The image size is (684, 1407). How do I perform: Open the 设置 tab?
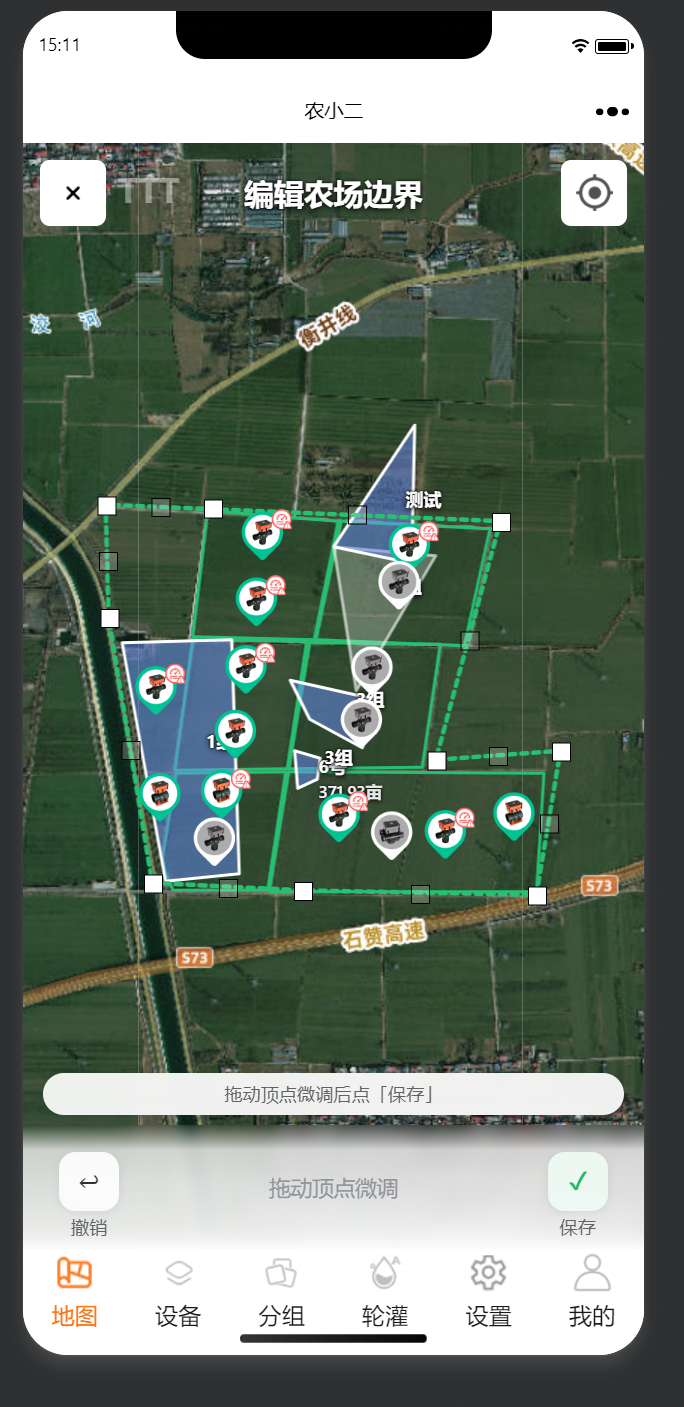point(488,1292)
